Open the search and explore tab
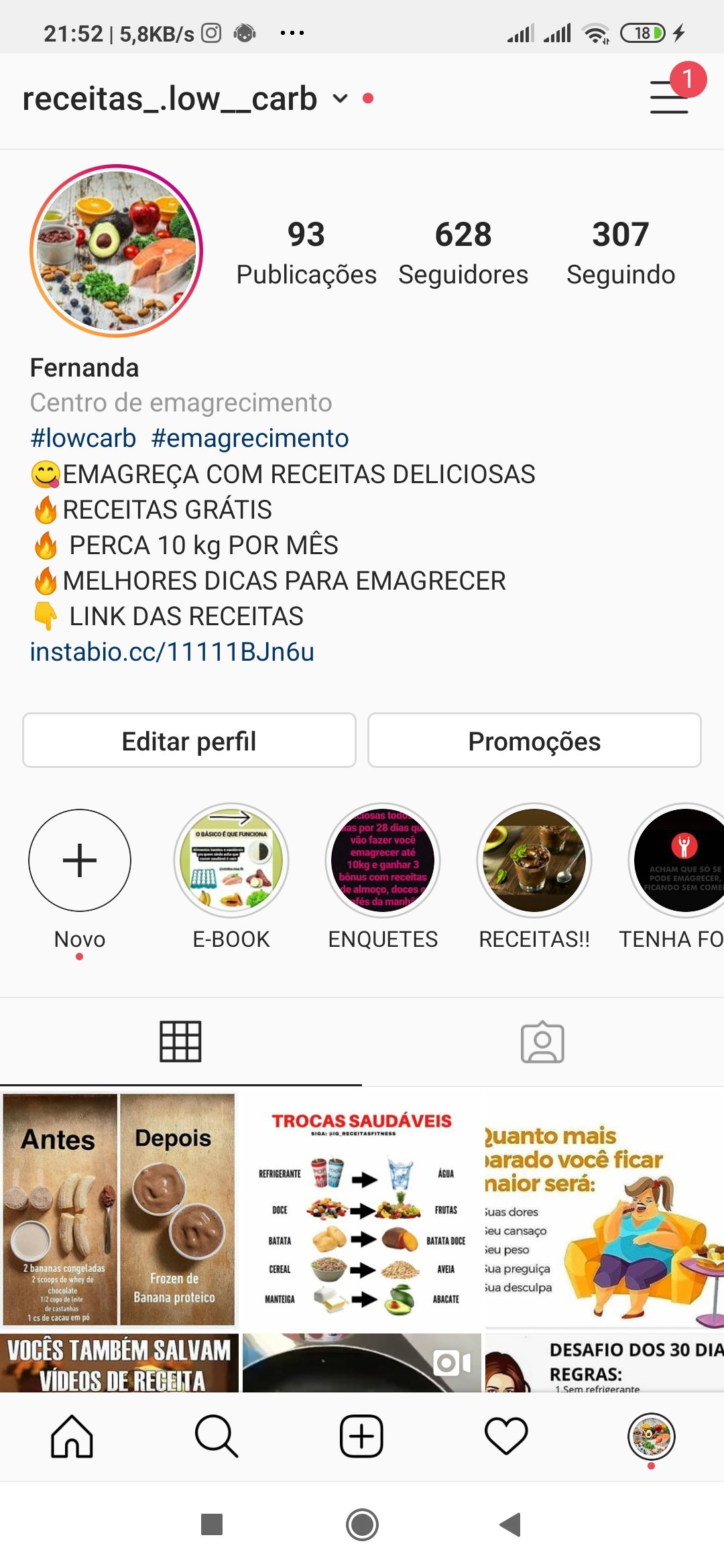Image resolution: width=724 pixels, height=1568 pixels. 217,1436
